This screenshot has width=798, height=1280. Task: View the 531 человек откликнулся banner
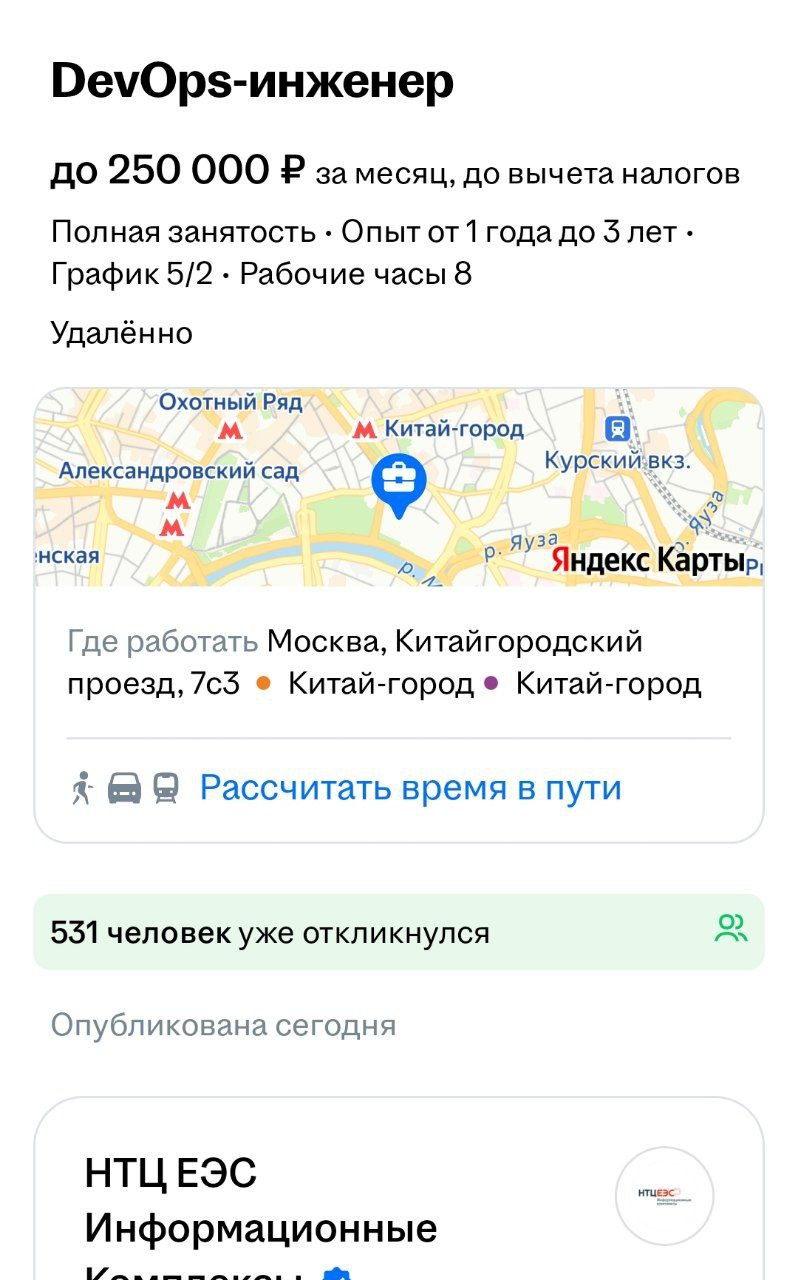point(399,932)
